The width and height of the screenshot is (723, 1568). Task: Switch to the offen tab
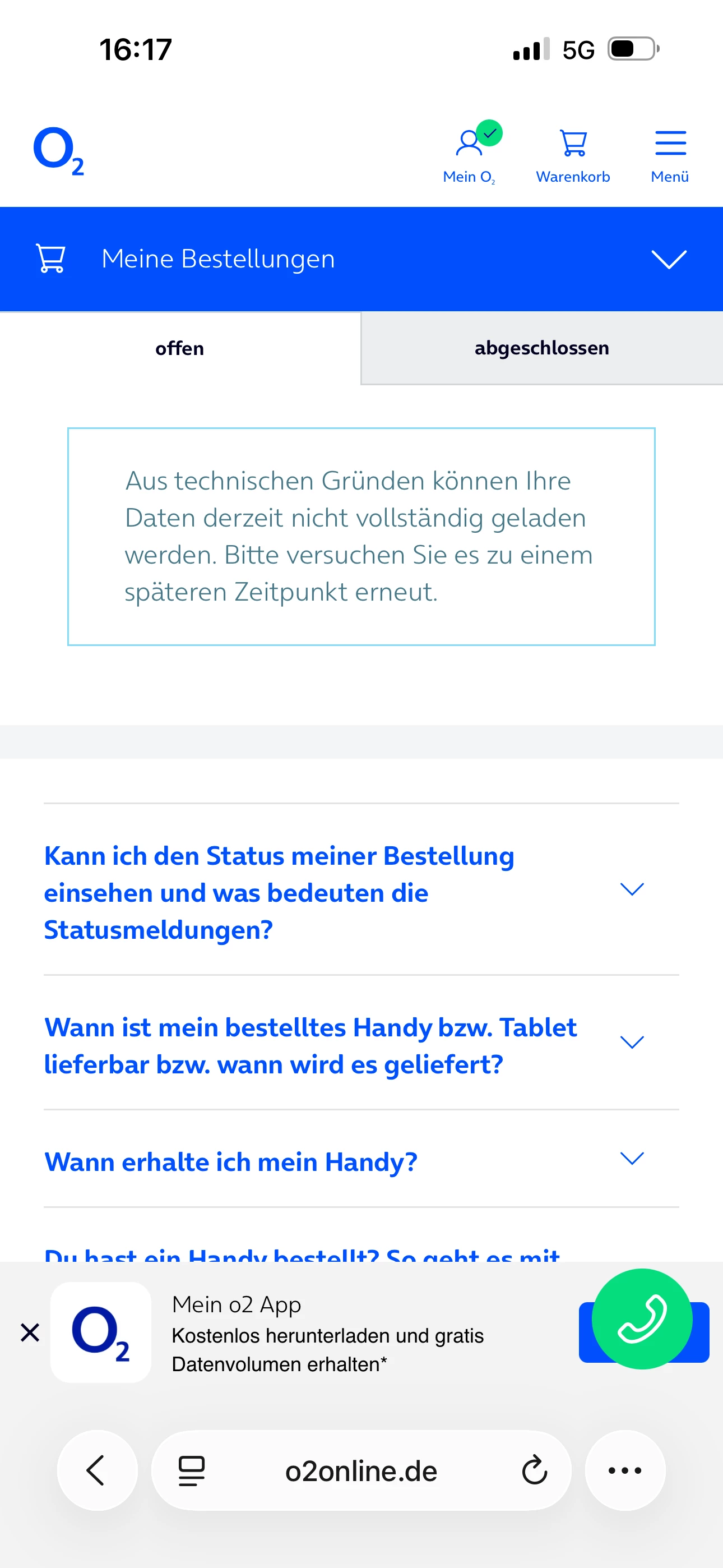tap(179, 348)
